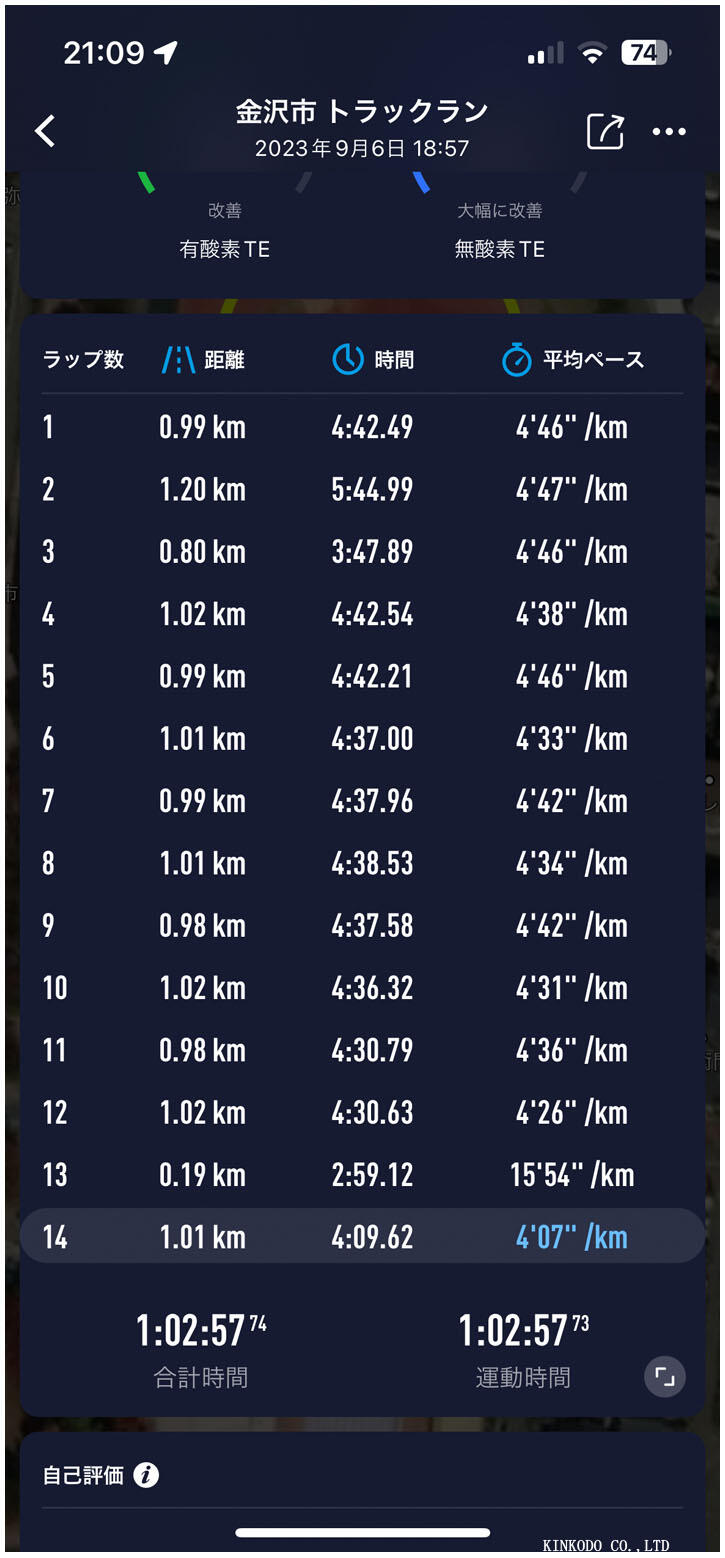725x1558 pixels.
Task: Select lap 12 row
Action: pyautogui.click(x=362, y=1112)
